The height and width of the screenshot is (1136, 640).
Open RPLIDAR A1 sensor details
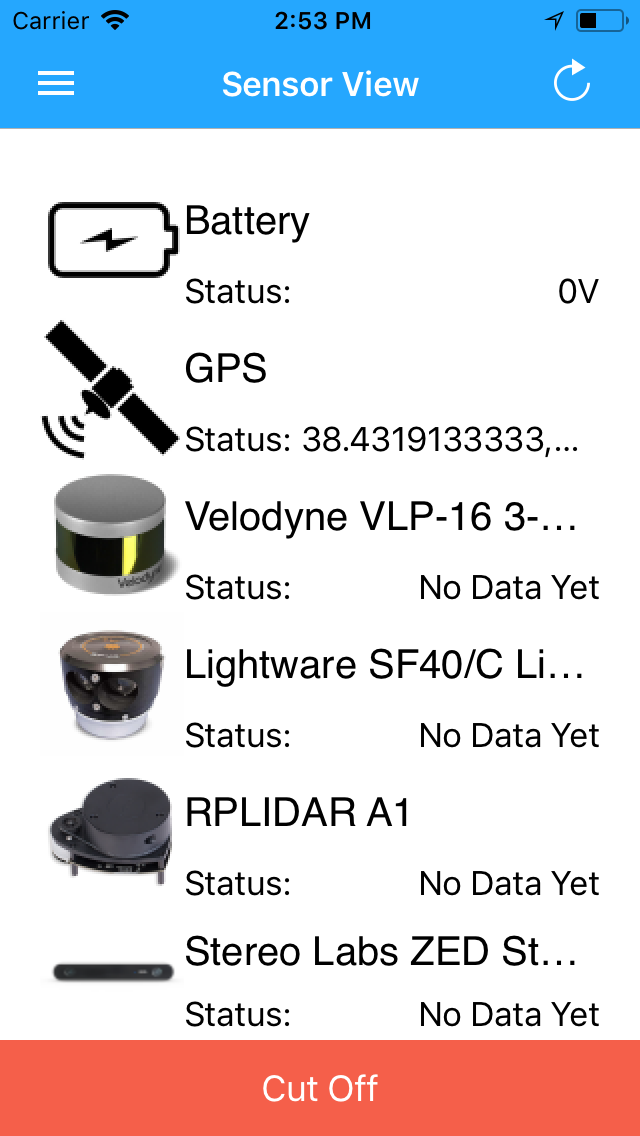pyautogui.click(x=320, y=846)
